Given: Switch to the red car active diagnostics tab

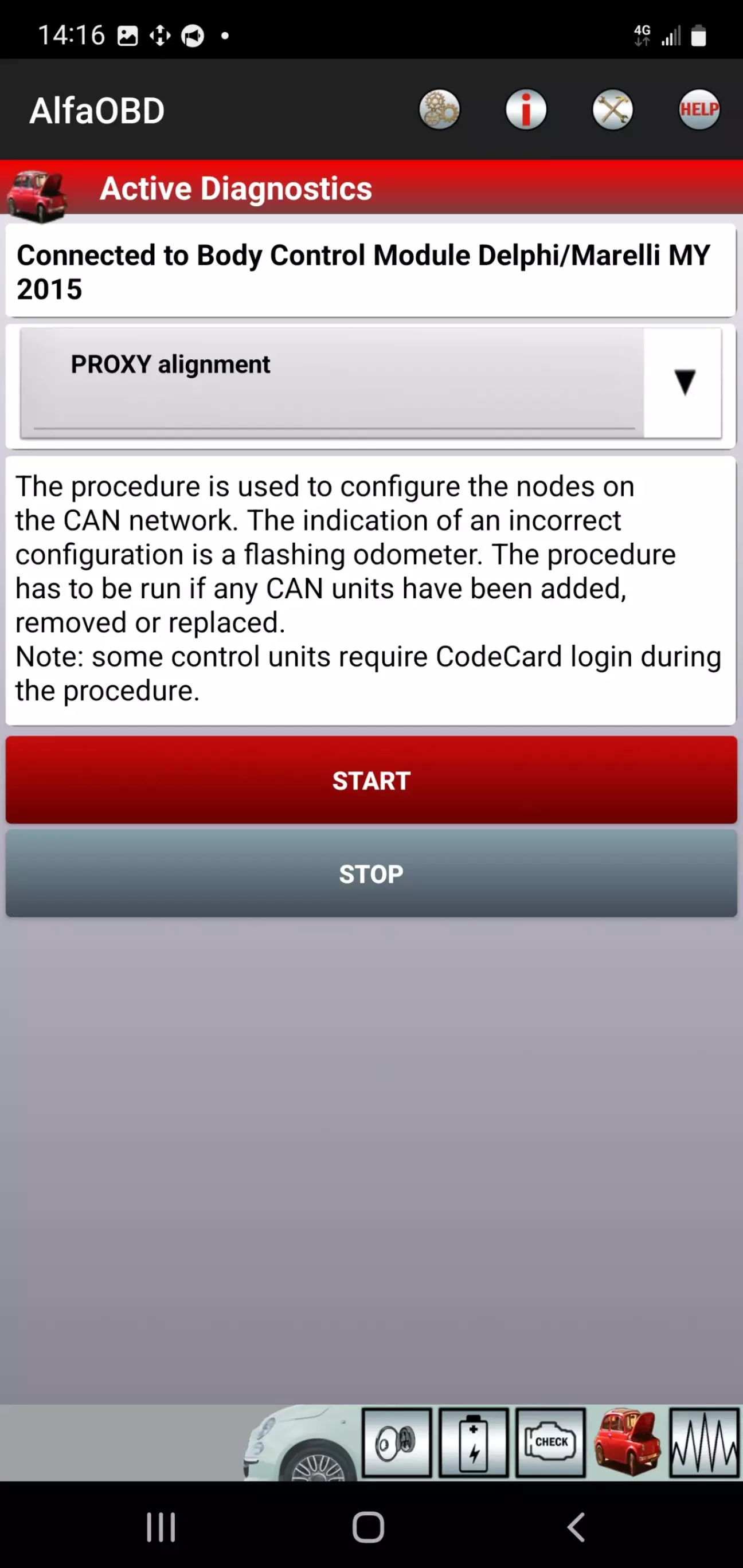Looking at the screenshot, I should (x=627, y=1442).
